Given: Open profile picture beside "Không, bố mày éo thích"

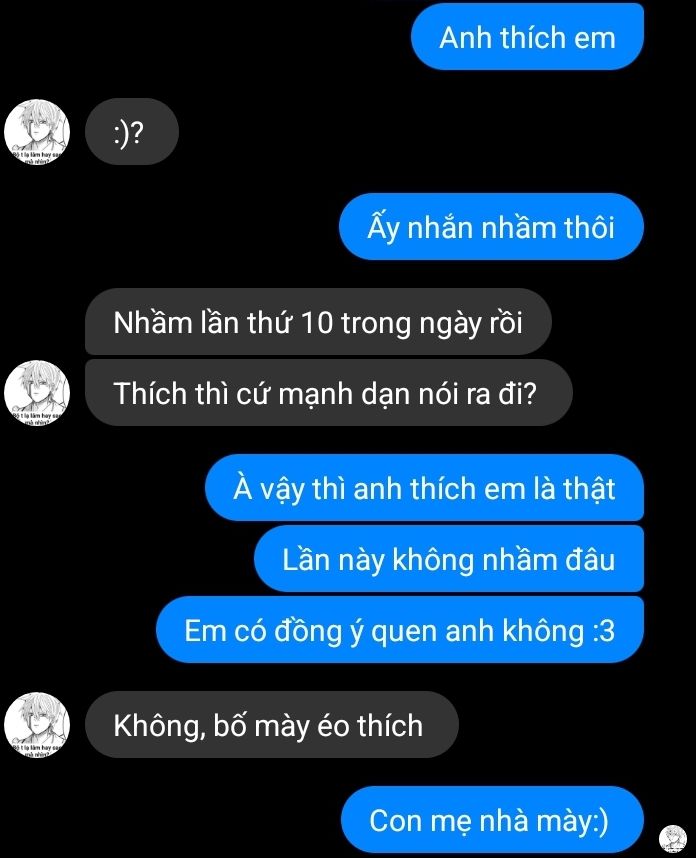Looking at the screenshot, I should pyautogui.click(x=37, y=725).
